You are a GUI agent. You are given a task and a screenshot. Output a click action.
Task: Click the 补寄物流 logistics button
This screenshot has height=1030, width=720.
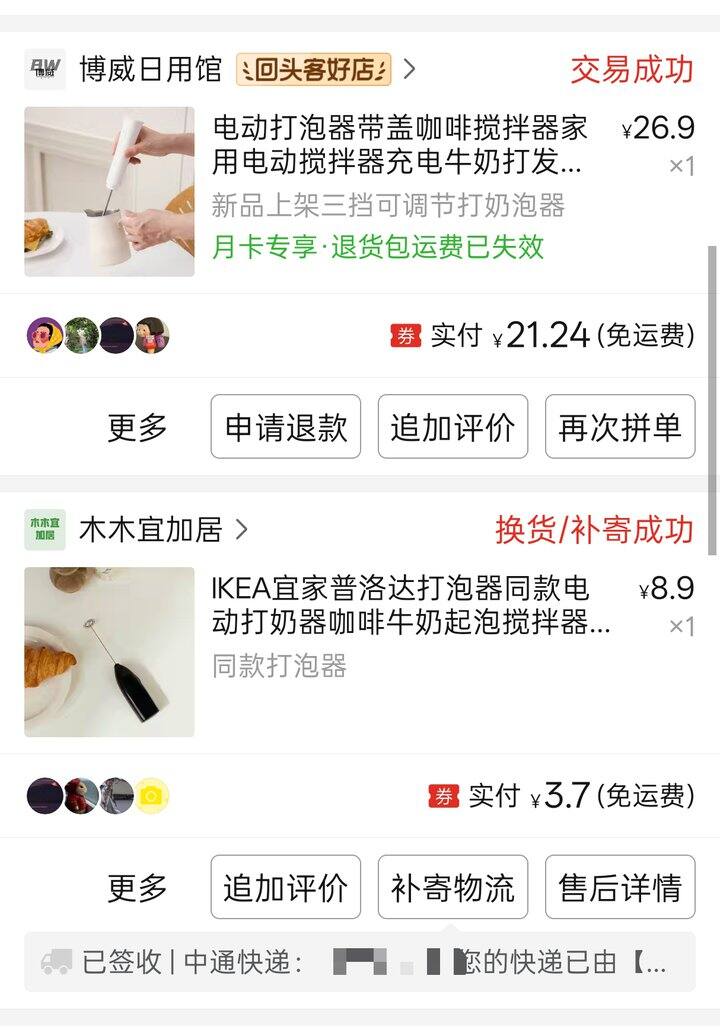point(452,886)
